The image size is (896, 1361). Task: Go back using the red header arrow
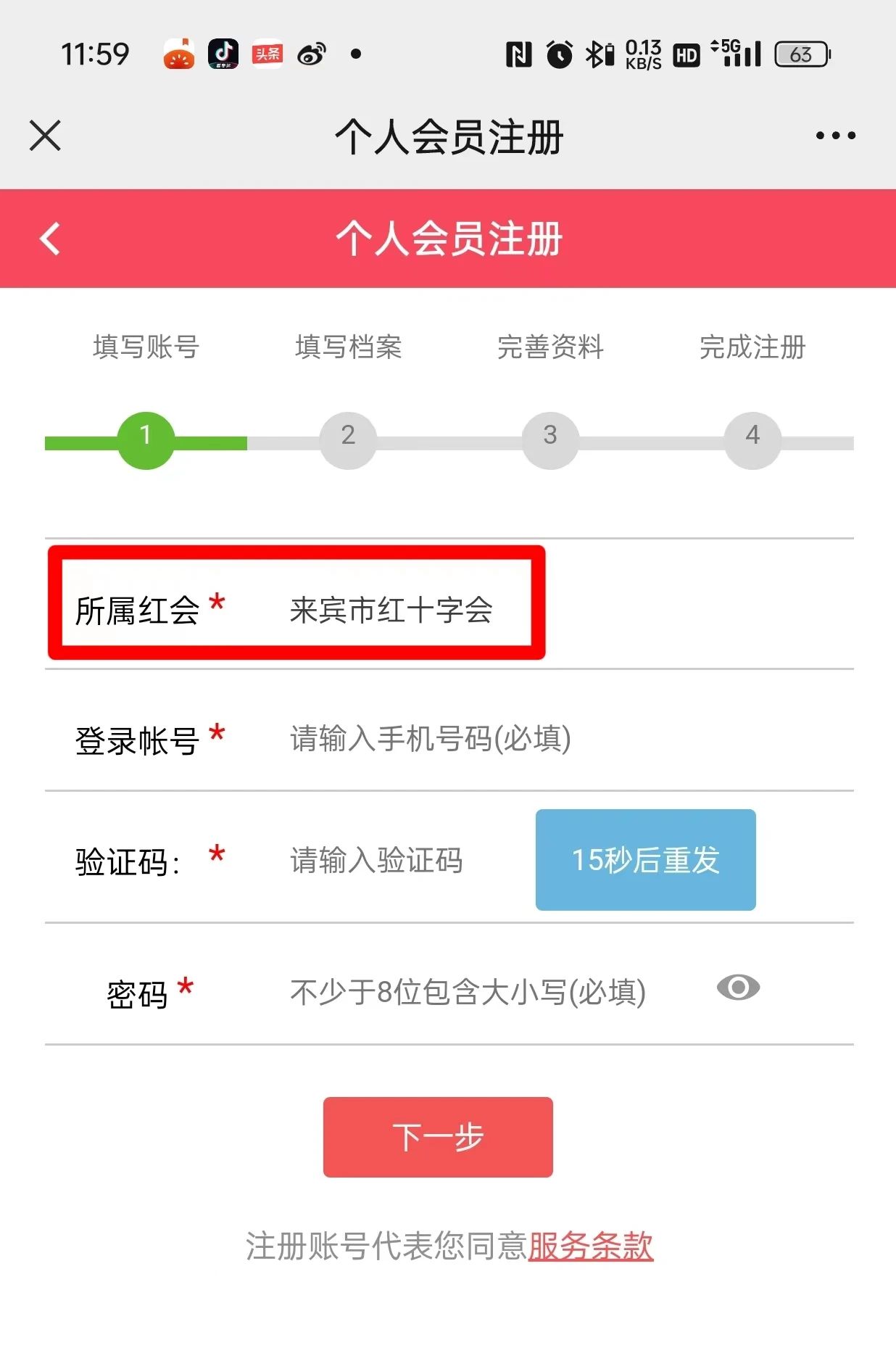[50, 239]
